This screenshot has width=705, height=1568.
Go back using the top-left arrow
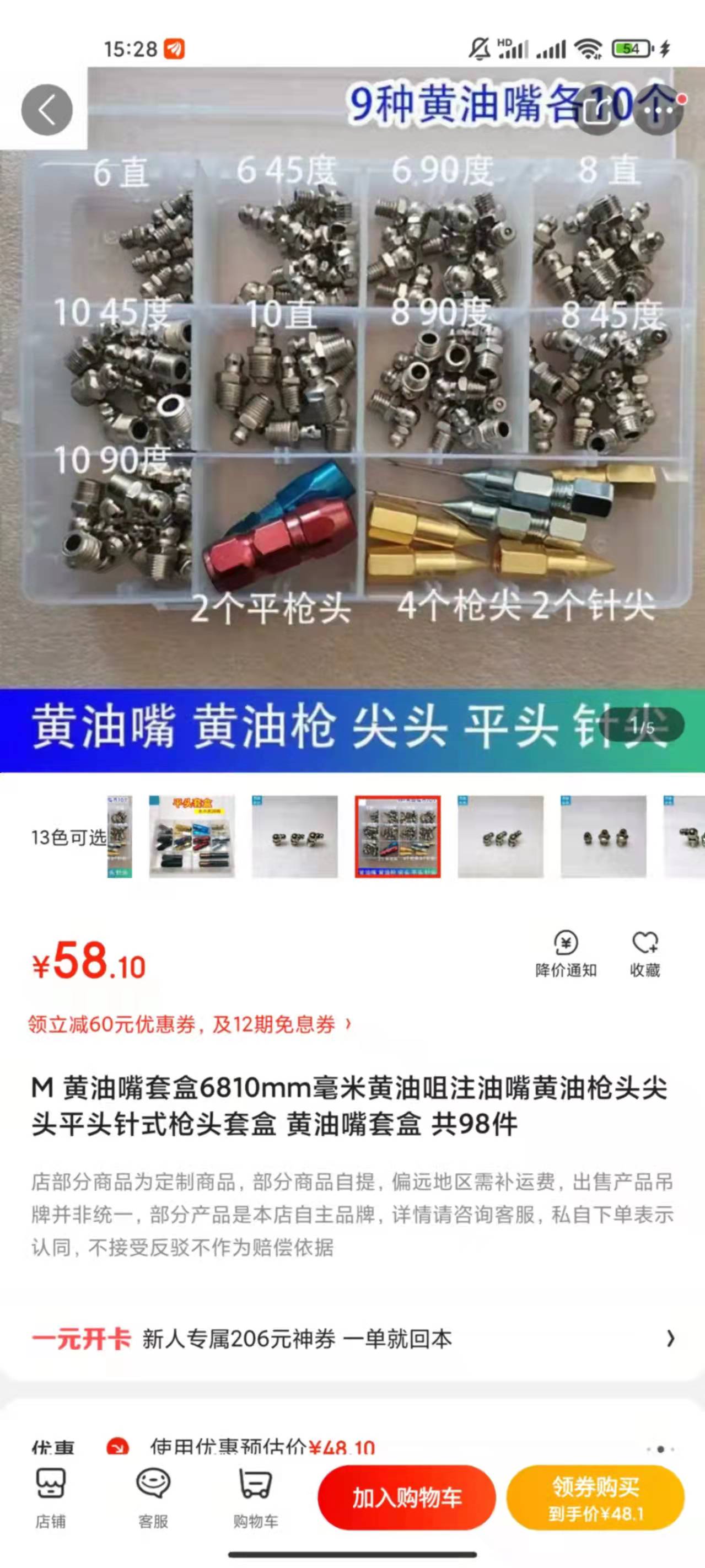47,110
